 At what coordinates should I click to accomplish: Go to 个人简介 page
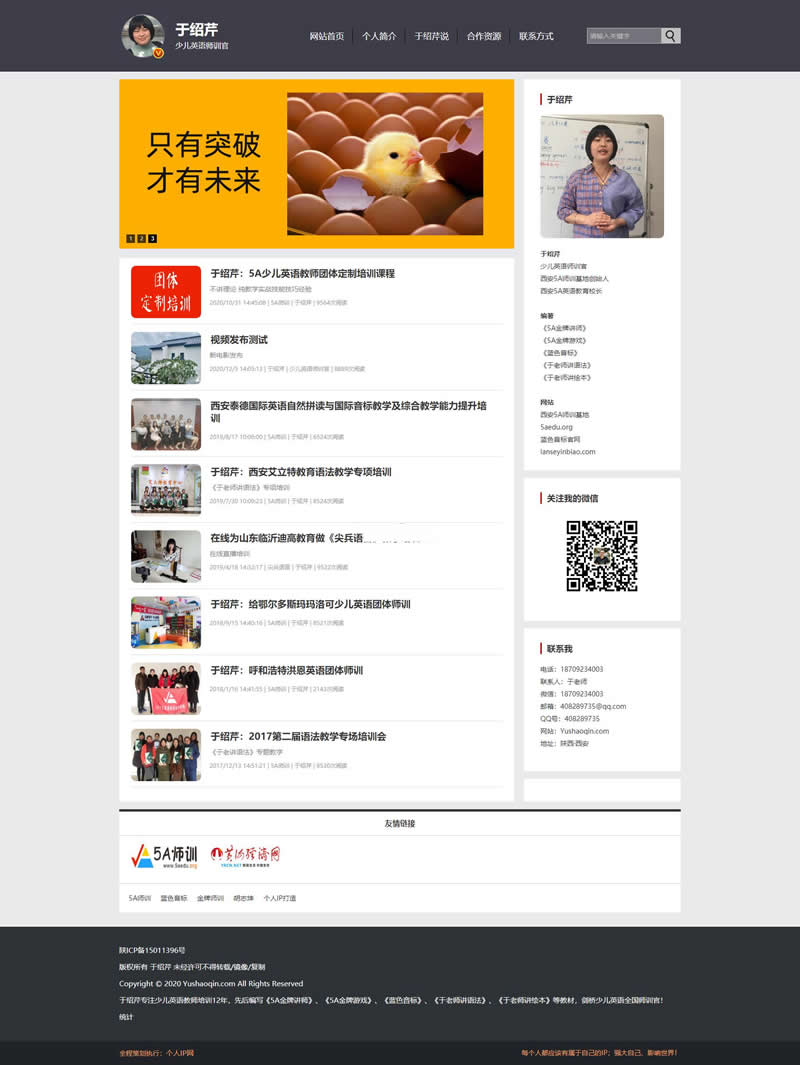pos(379,36)
